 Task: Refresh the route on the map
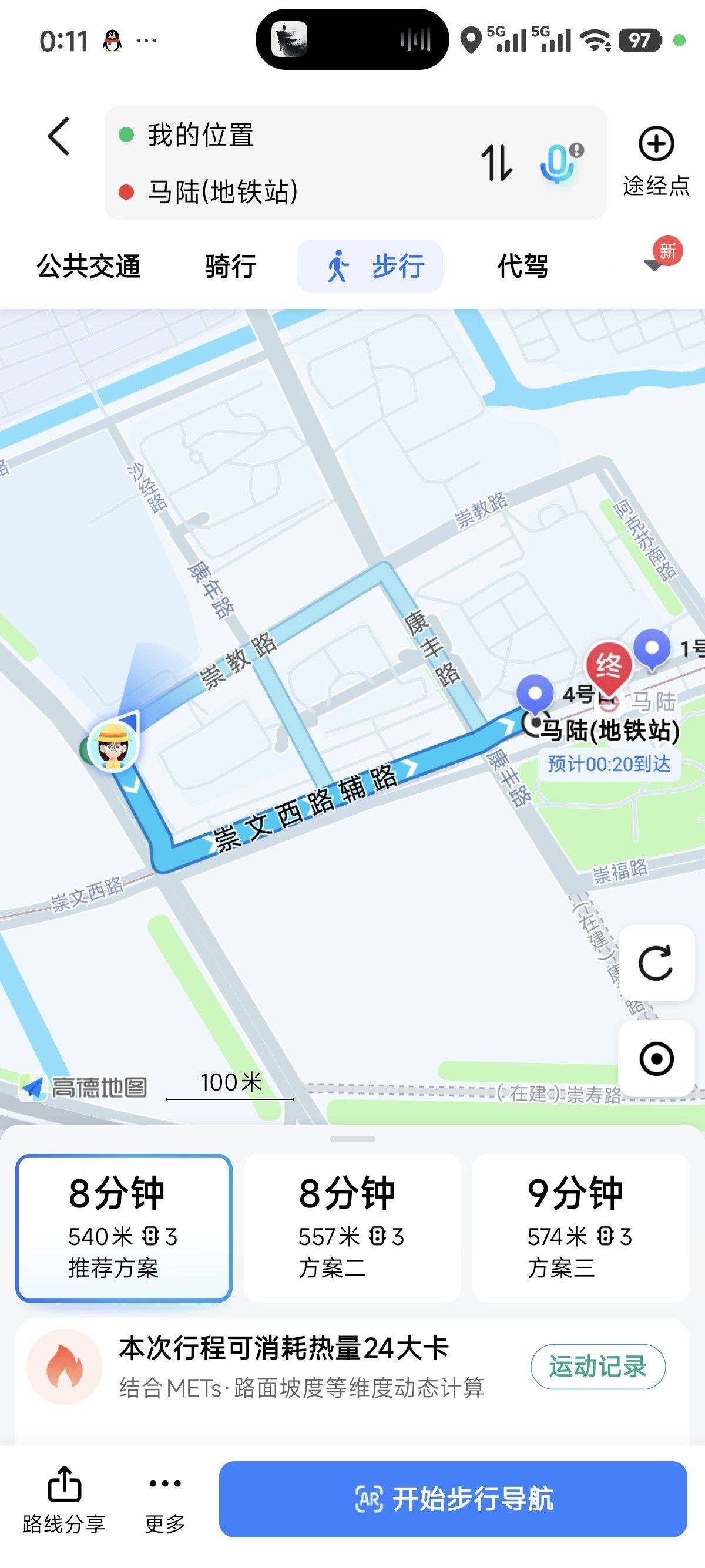tap(656, 963)
